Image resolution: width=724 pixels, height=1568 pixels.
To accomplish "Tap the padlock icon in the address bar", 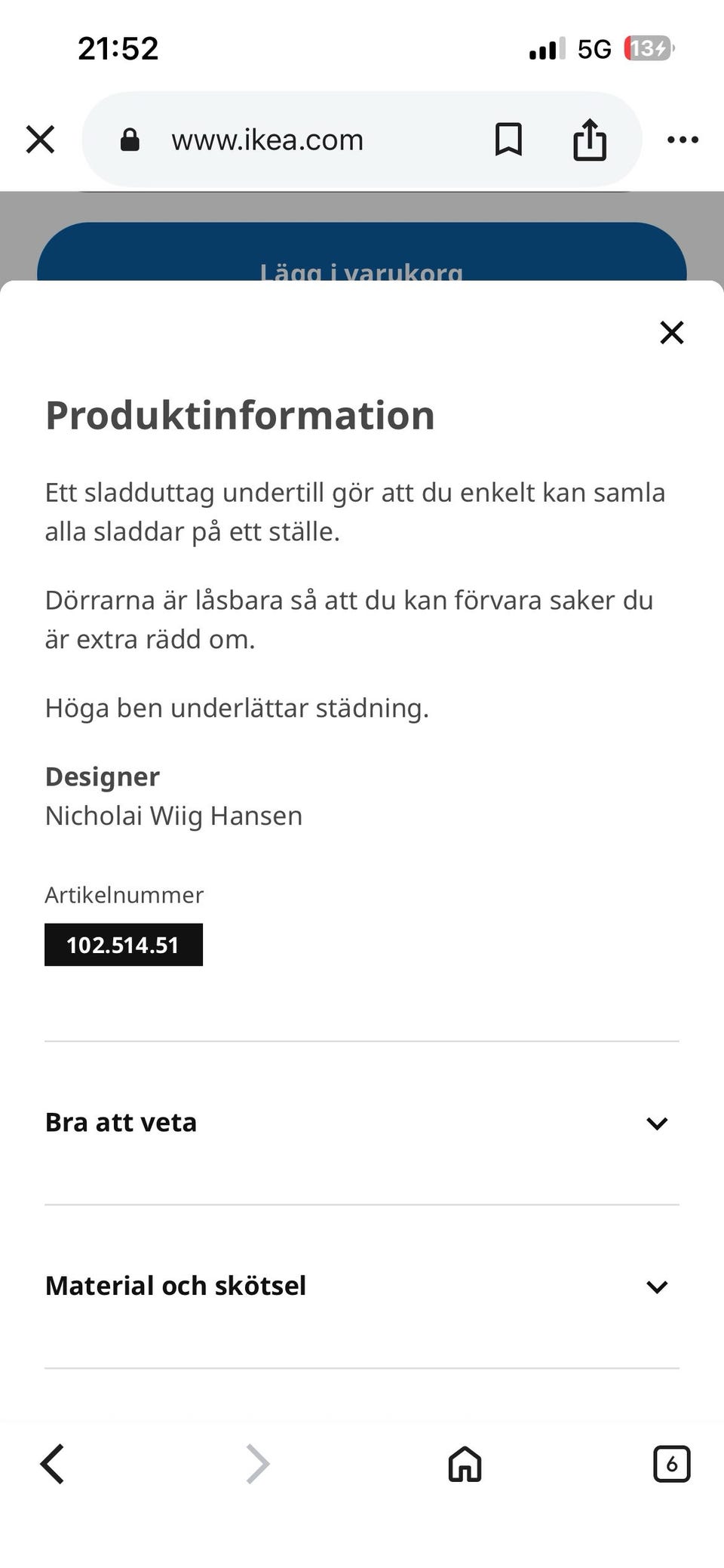I will click(x=129, y=139).
